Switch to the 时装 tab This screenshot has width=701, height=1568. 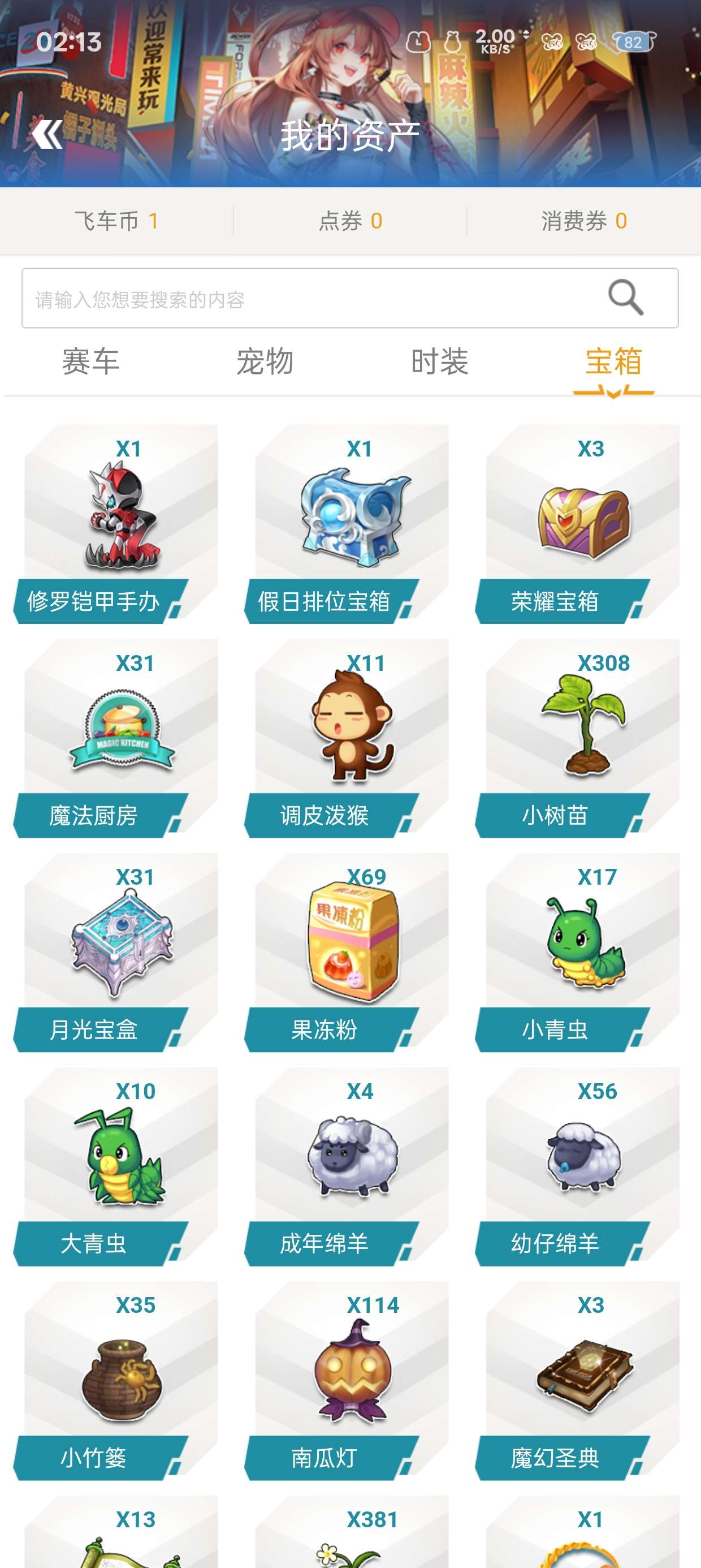click(439, 361)
